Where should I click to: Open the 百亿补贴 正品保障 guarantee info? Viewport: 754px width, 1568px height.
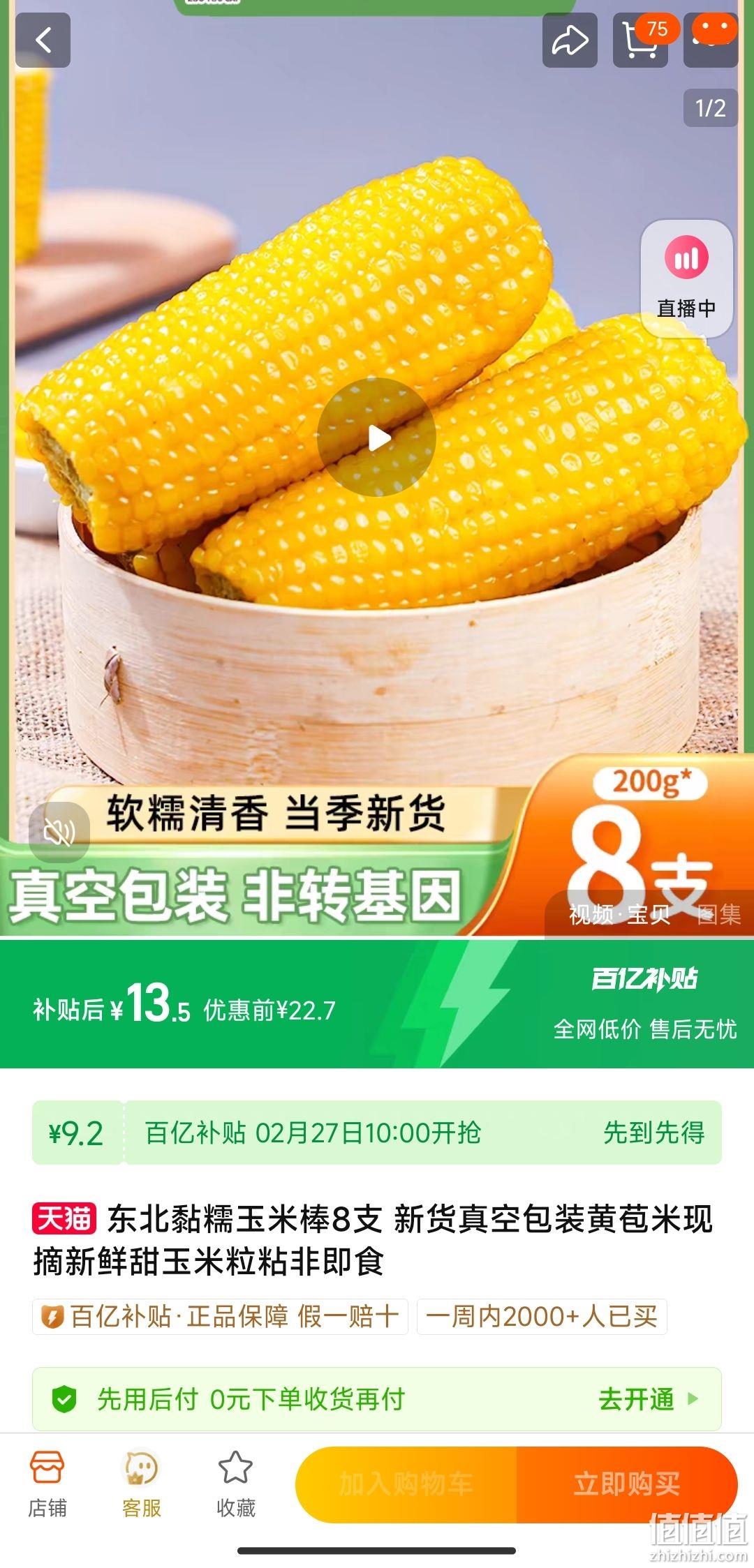(x=220, y=1317)
